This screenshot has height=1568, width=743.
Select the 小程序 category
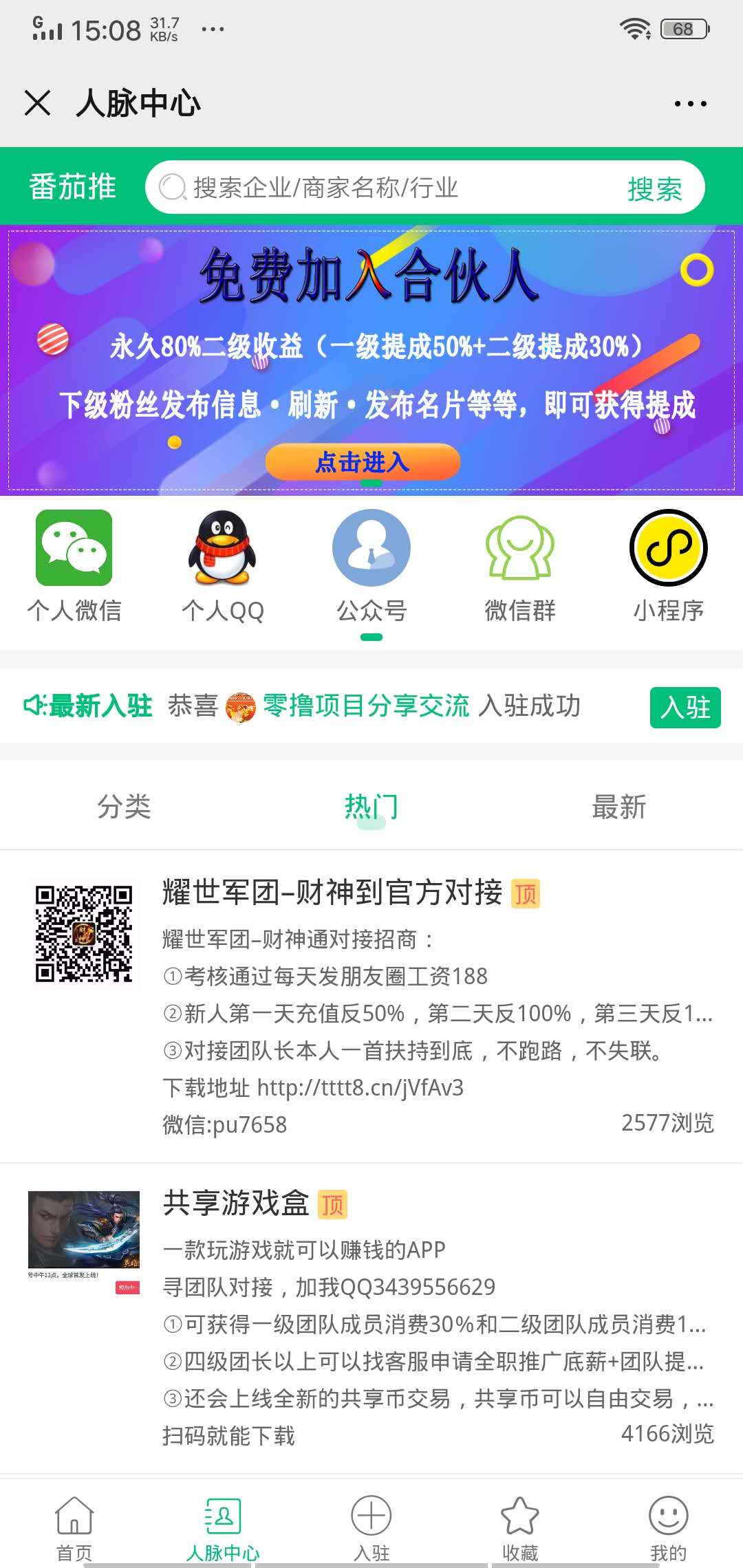(x=668, y=565)
